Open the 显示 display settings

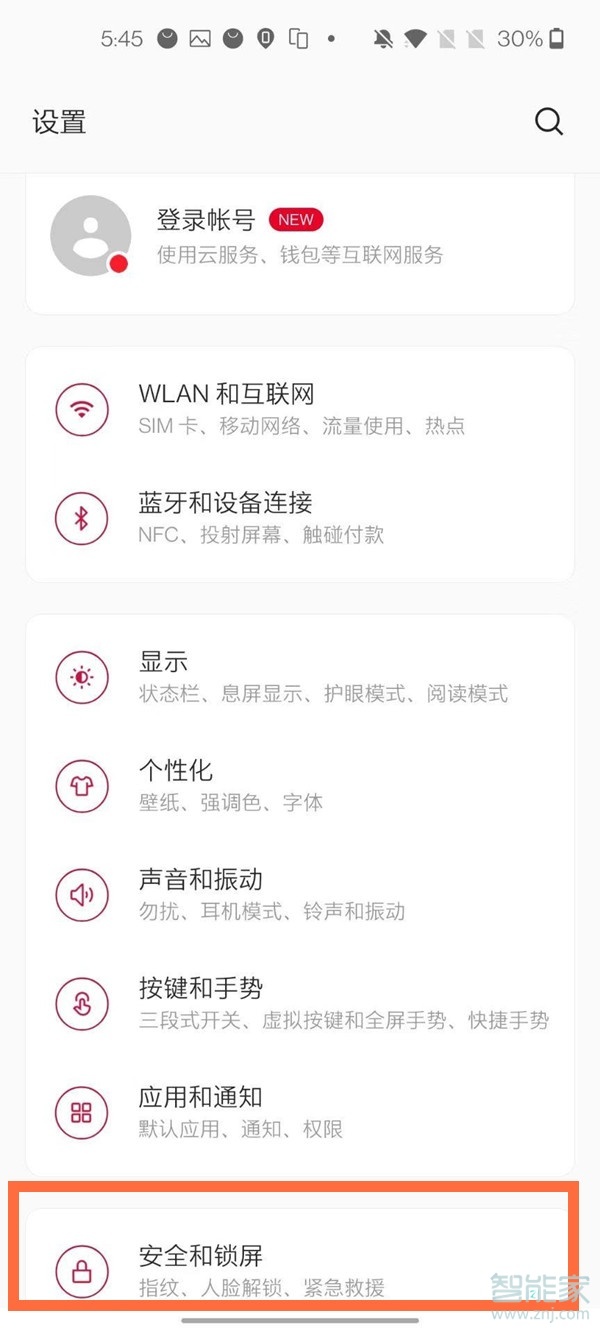pos(300,676)
